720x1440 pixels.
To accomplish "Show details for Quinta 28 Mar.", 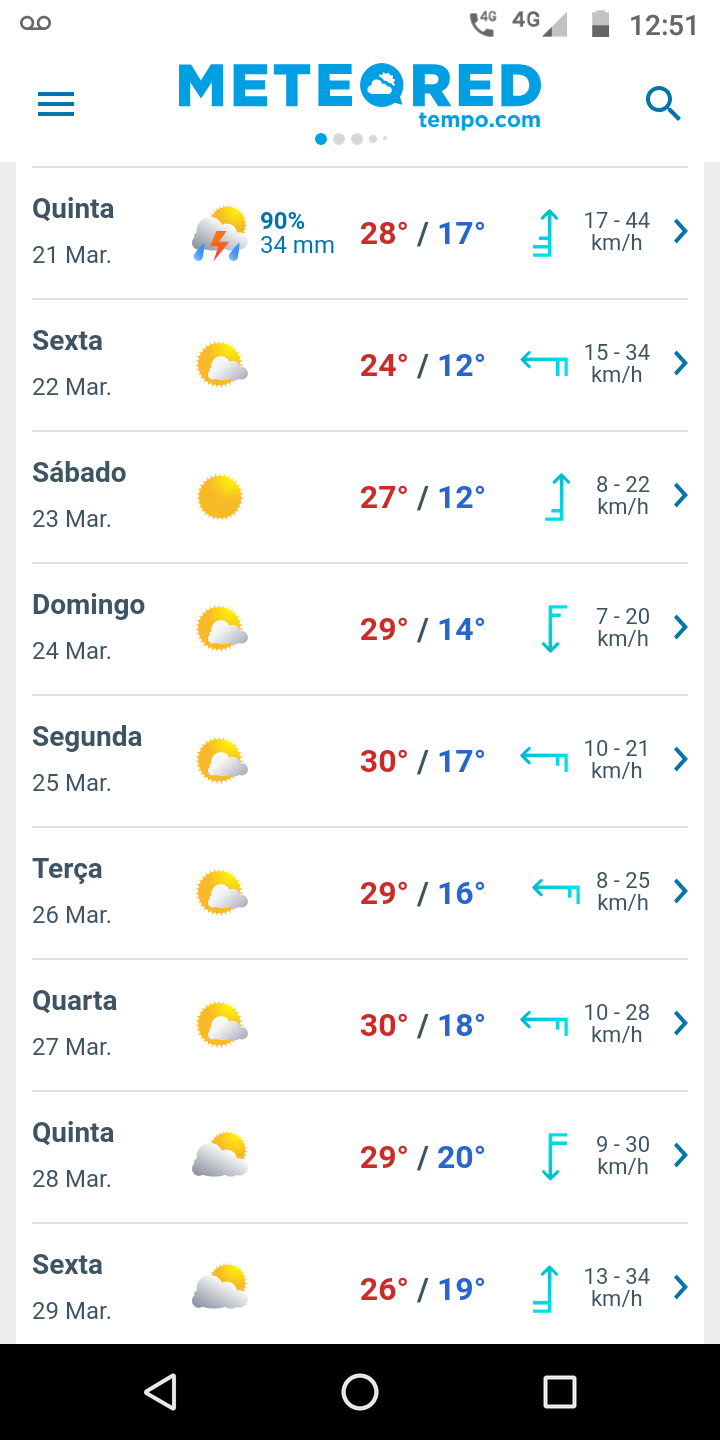I will pyautogui.click(x=360, y=1157).
